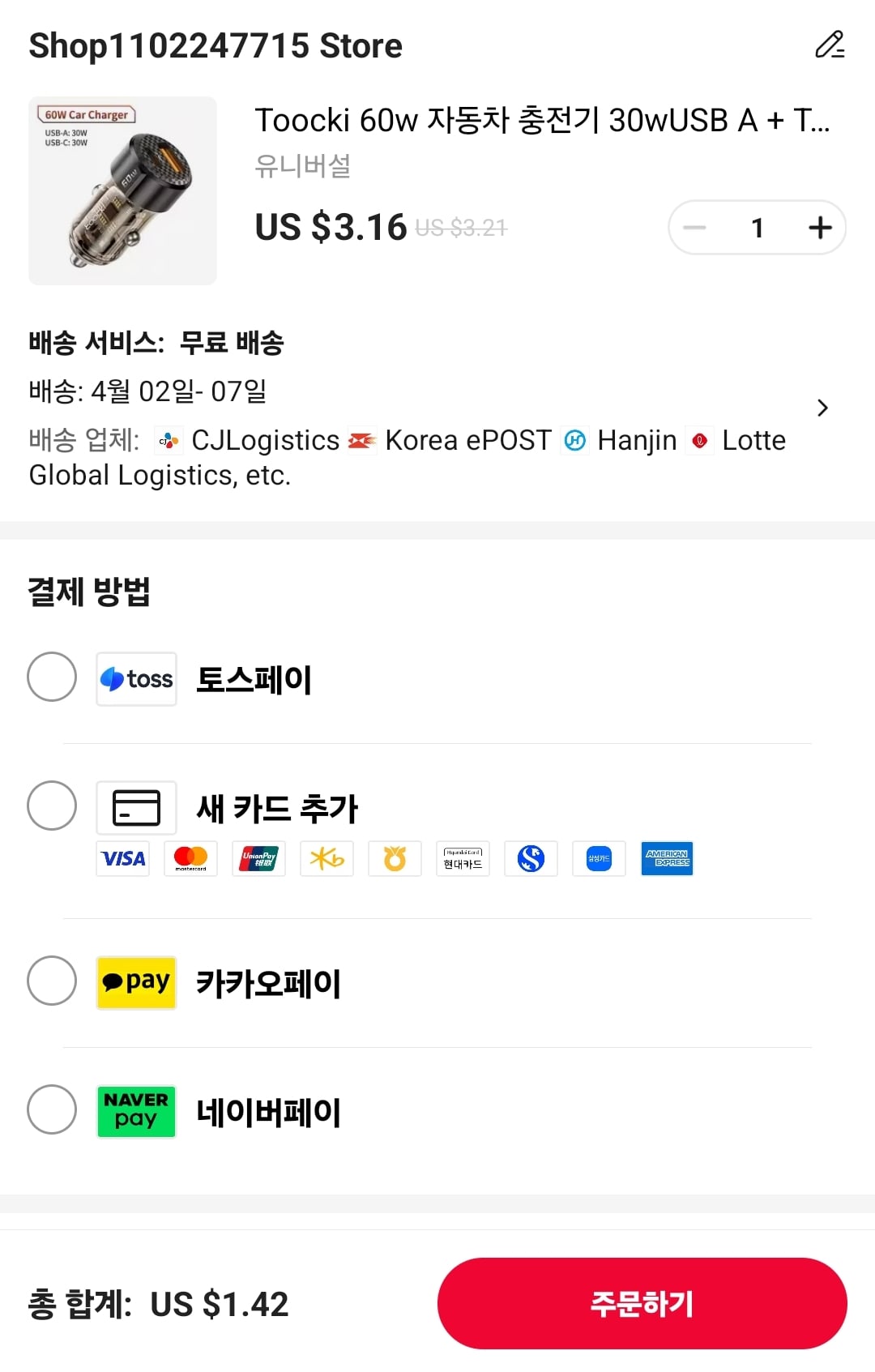Choose 새 카드 추가 payment option
The height and width of the screenshot is (1372, 875).
tap(51, 806)
